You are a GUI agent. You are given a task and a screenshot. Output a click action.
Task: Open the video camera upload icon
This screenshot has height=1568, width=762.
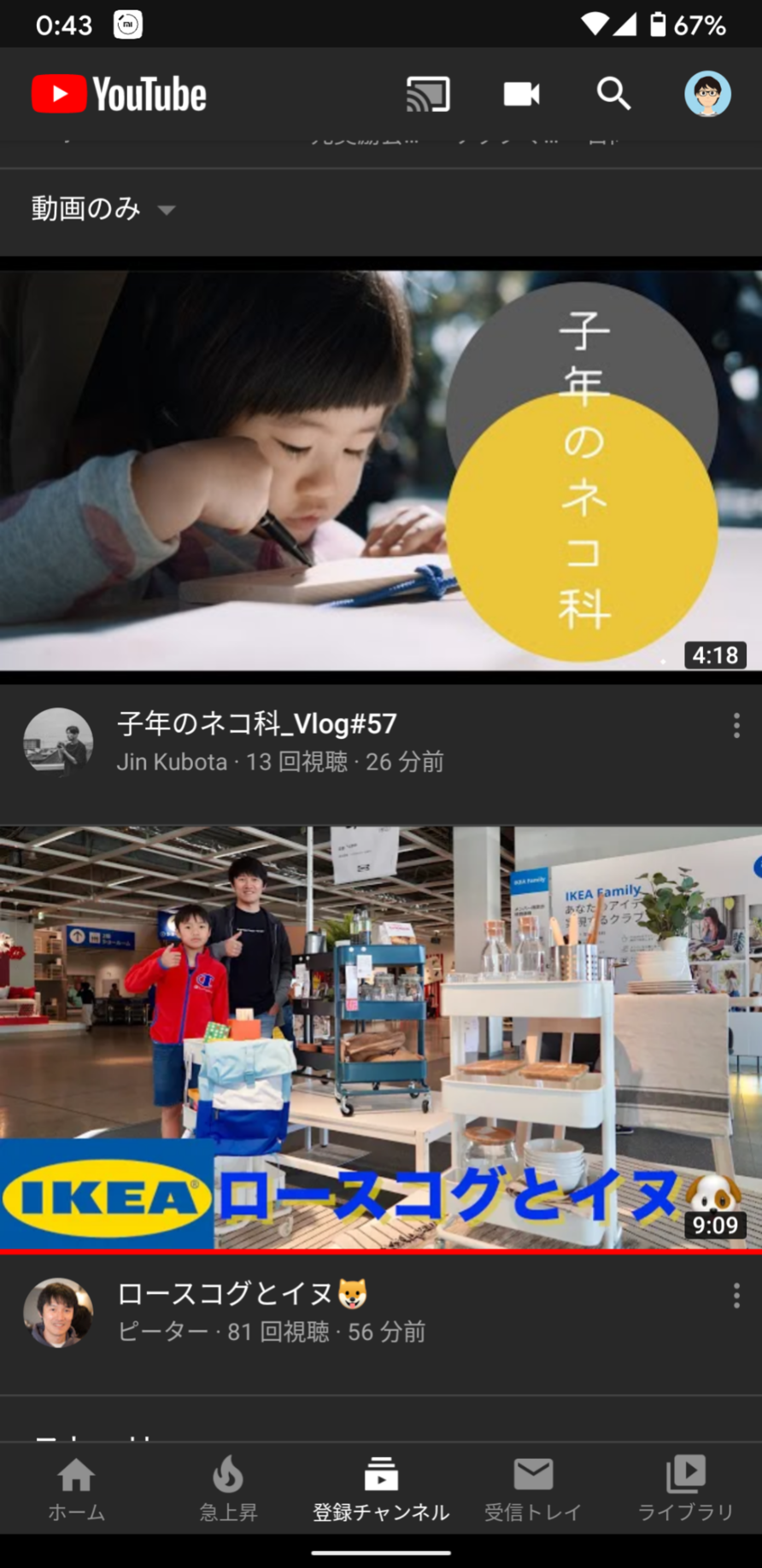tap(521, 94)
